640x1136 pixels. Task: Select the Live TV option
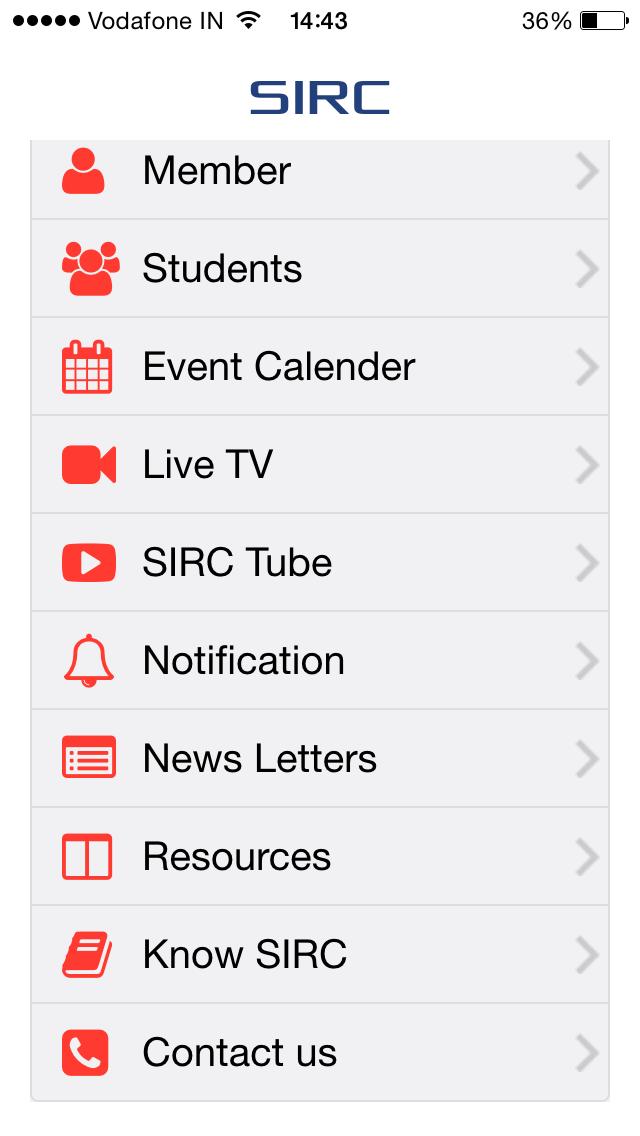(320, 464)
